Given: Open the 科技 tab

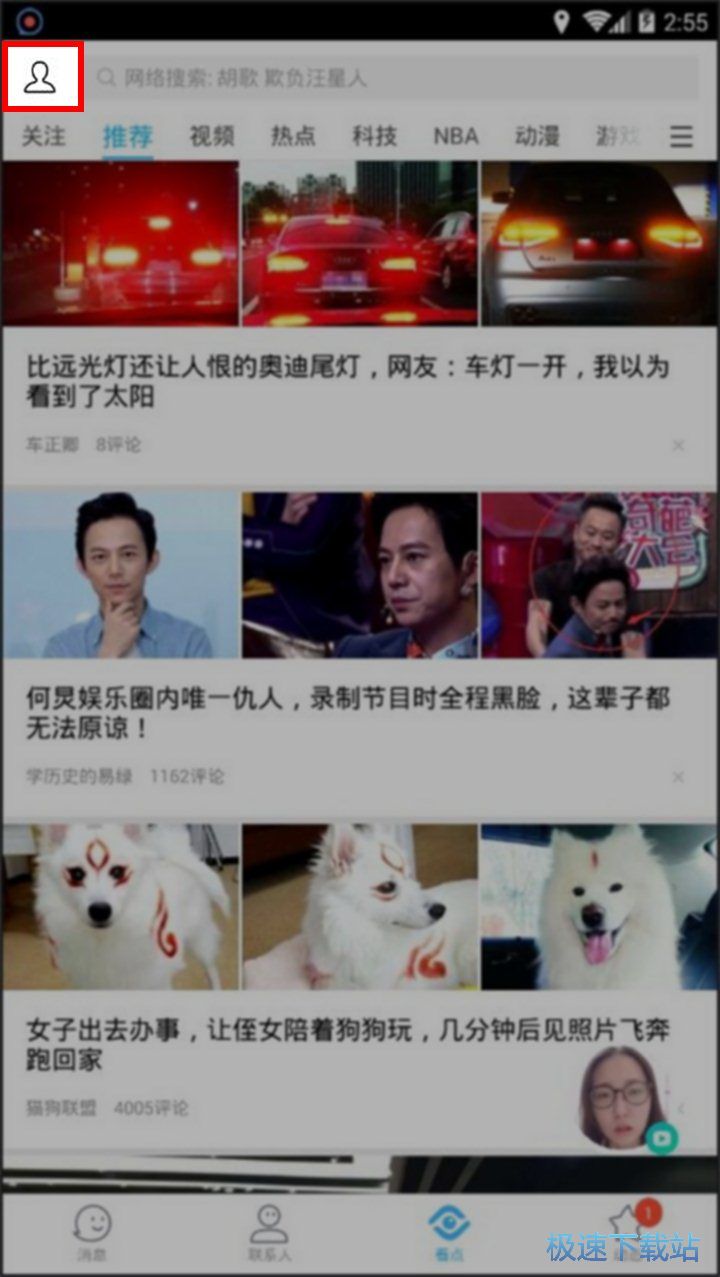Looking at the screenshot, I should 374,136.
